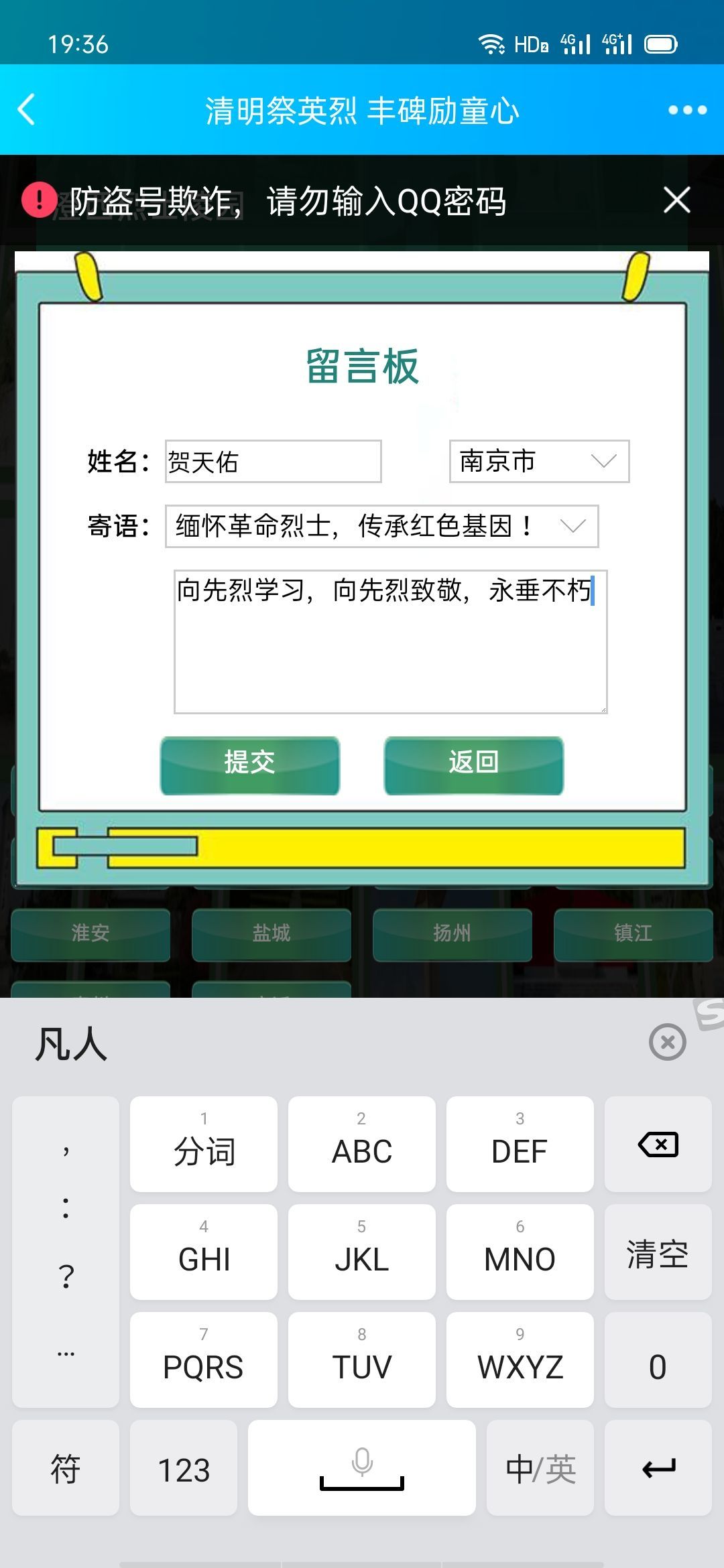Expand the 寄语 preset message dropdown
The height and width of the screenshot is (1568, 724).
click(x=381, y=526)
